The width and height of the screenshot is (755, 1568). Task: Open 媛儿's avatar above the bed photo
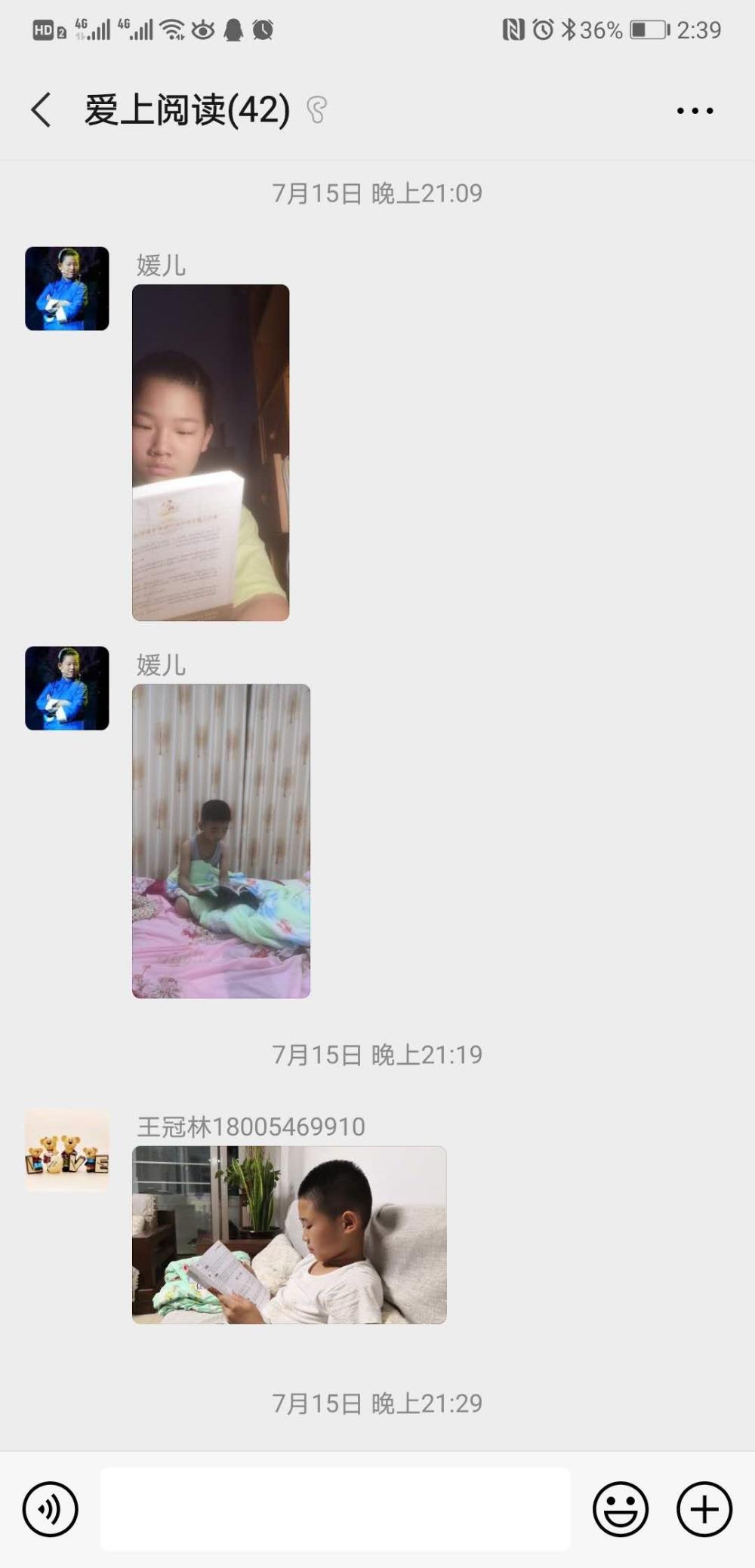[67, 688]
